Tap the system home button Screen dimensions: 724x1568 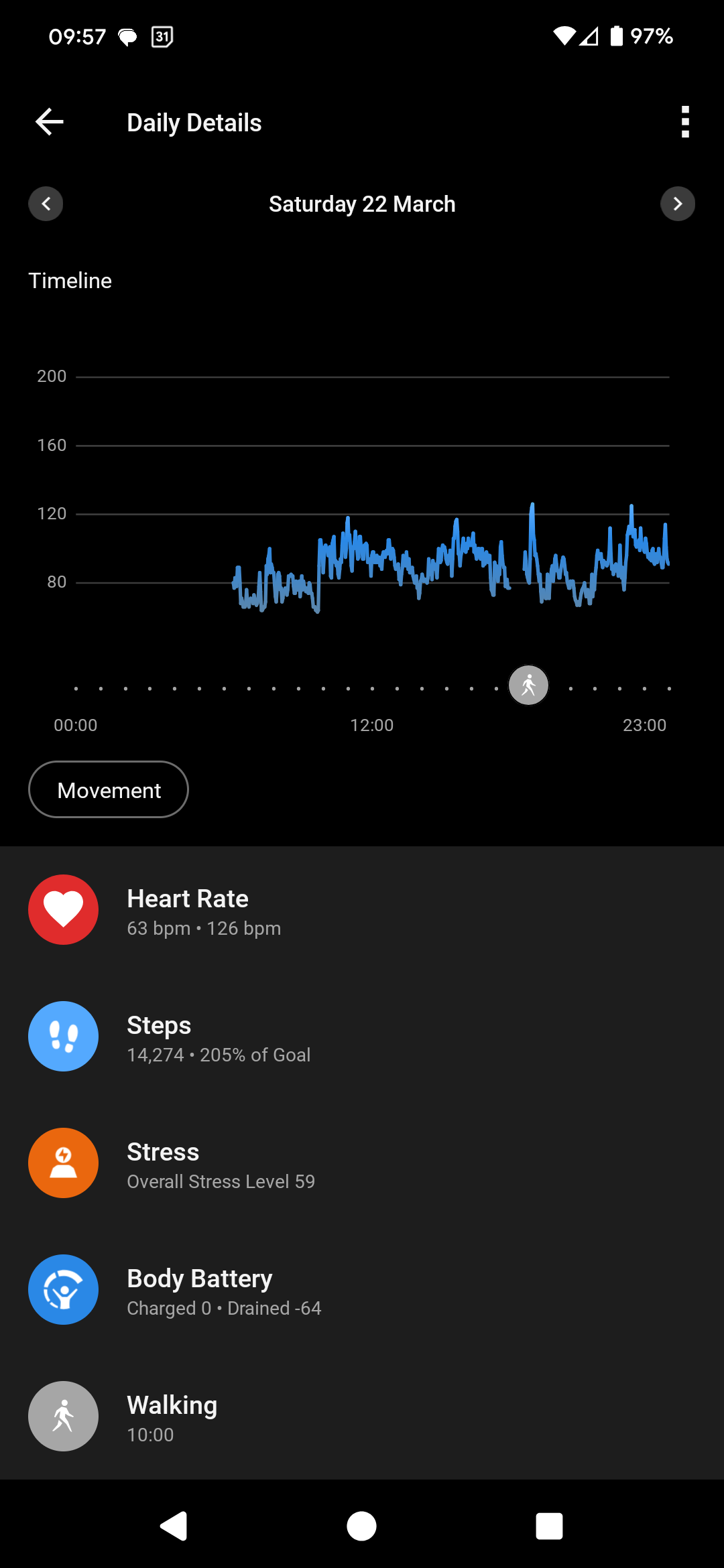[x=361, y=1526]
